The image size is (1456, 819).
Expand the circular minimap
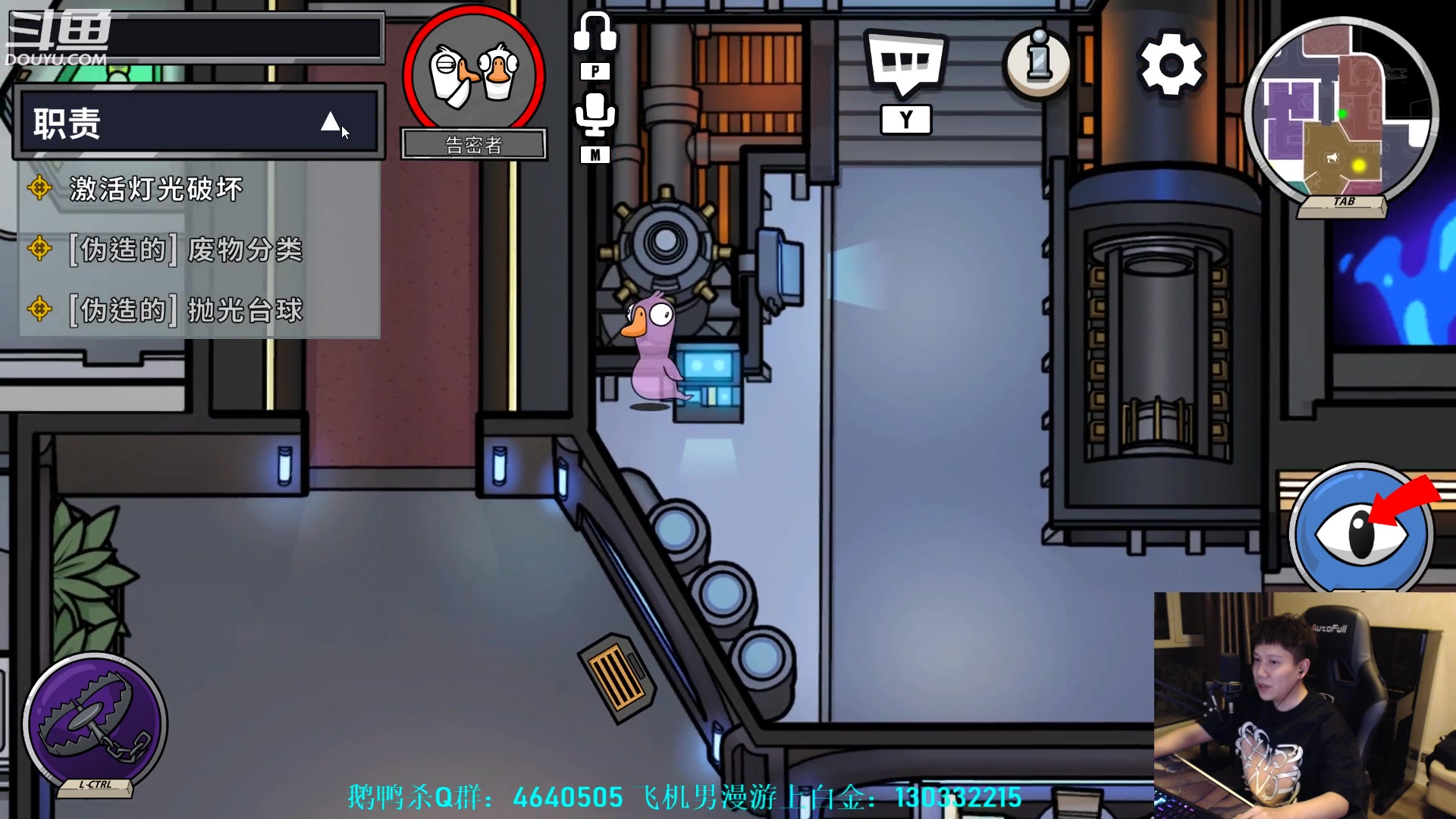pos(1341,114)
